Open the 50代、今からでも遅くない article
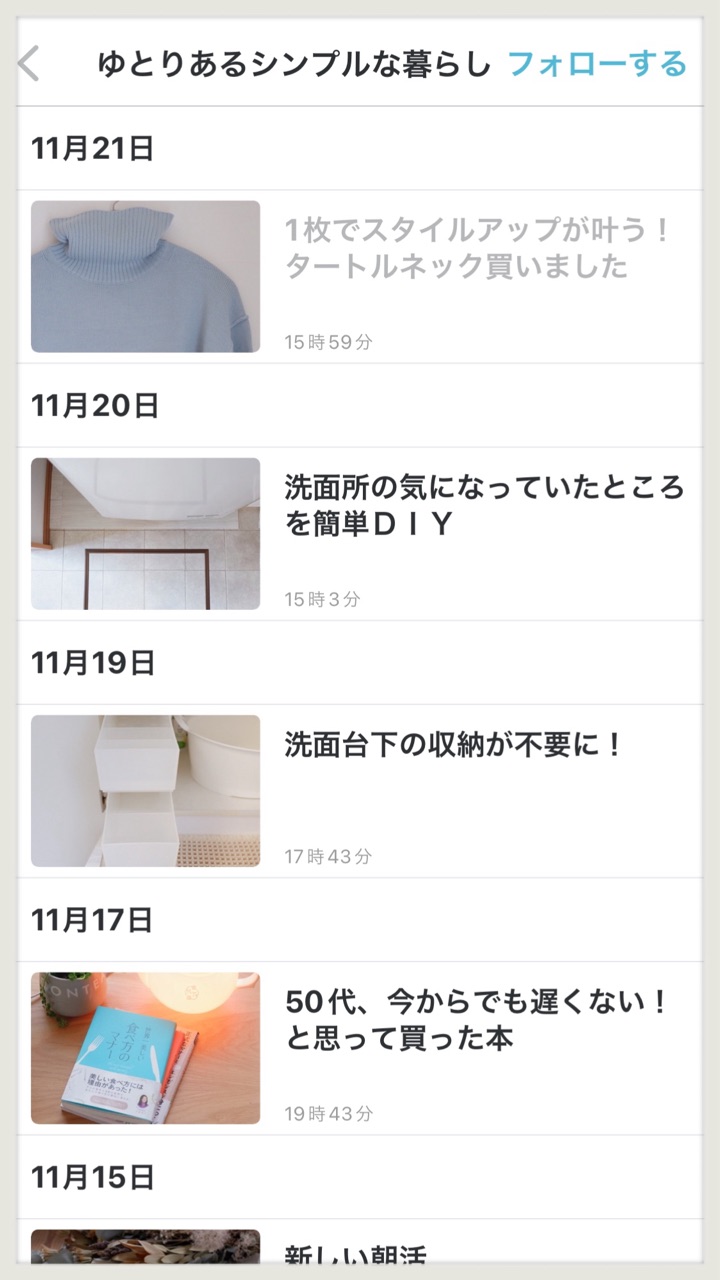The width and height of the screenshot is (720, 1280). (x=476, y=1019)
